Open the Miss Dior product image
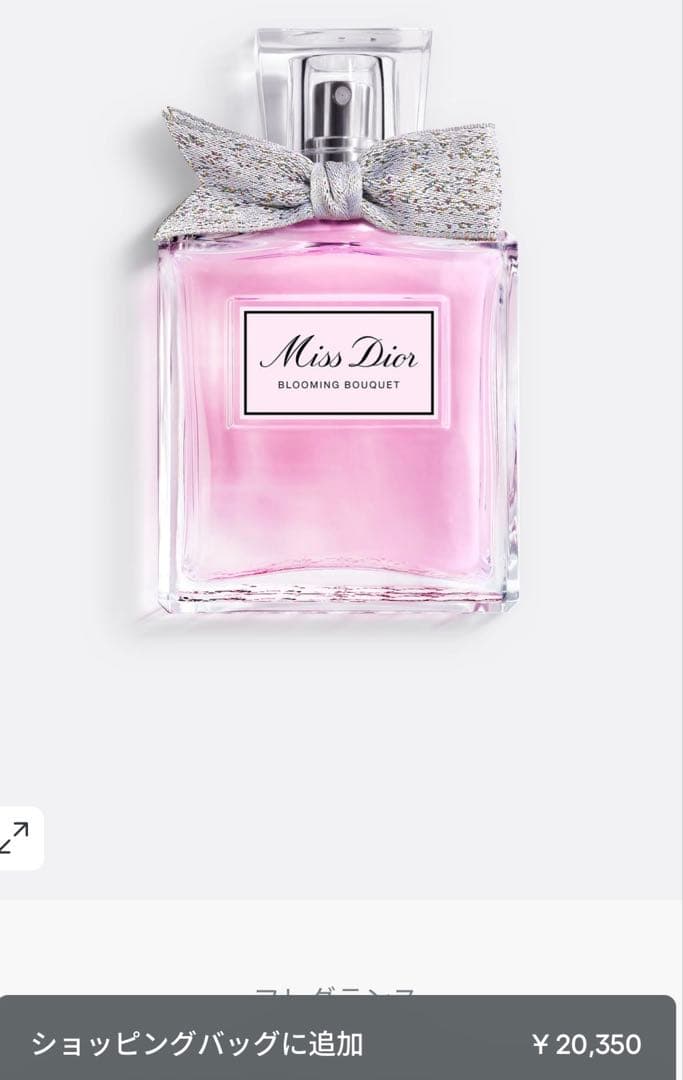683x1080 pixels. point(340,330)
